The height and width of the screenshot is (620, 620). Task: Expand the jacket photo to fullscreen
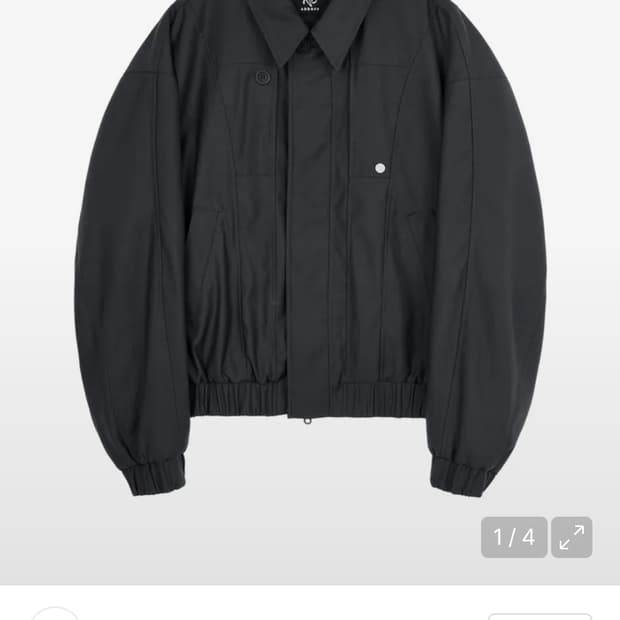[x=572, y=537]
